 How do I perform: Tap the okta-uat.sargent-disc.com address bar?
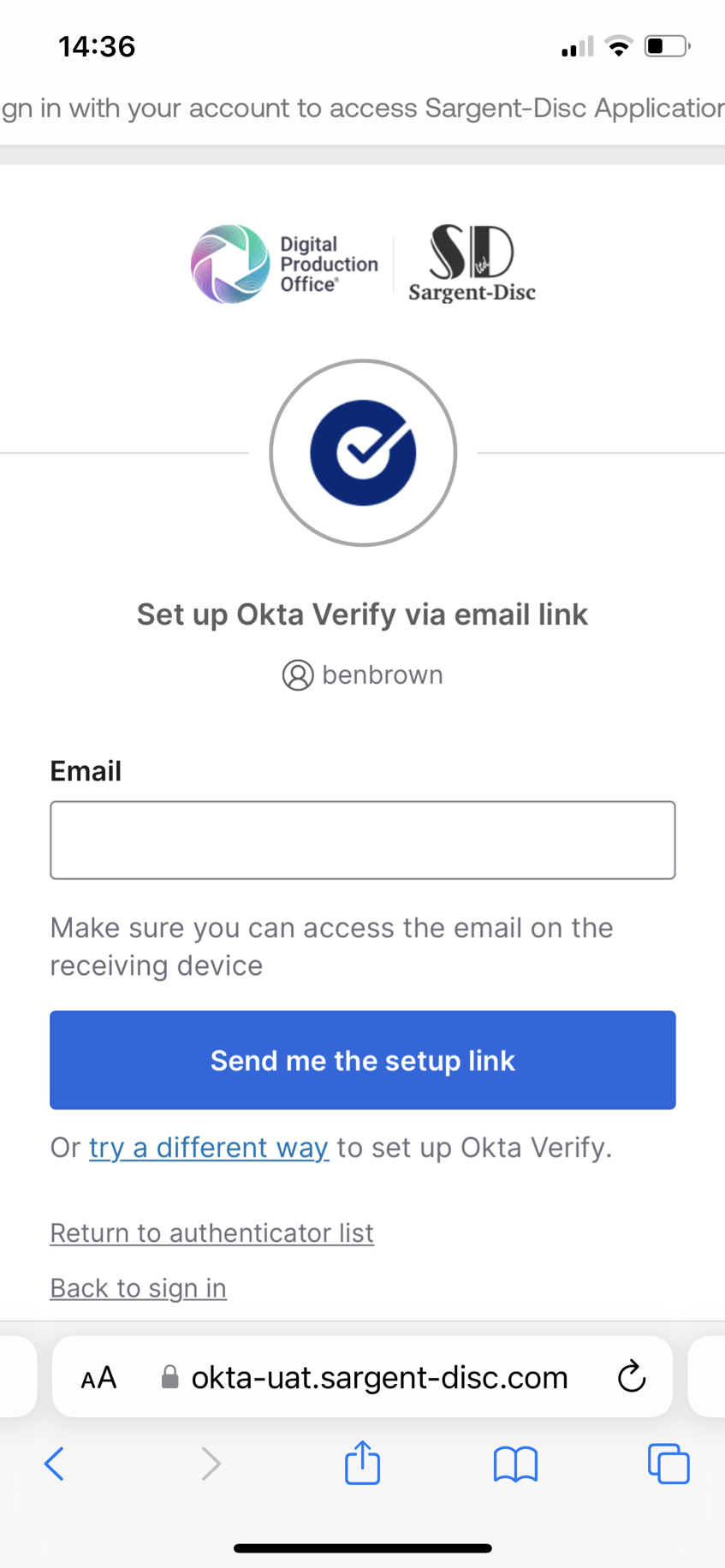(x=362, y=1376)
